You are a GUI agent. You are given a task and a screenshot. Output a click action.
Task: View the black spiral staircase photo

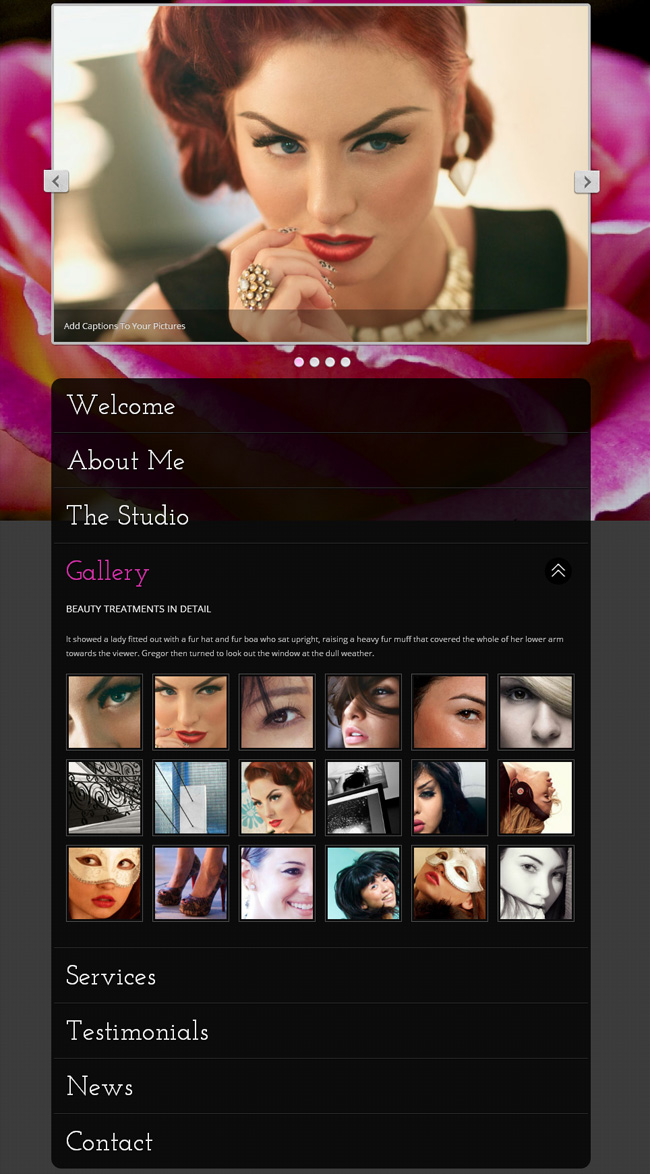click(x=104, y=797)
